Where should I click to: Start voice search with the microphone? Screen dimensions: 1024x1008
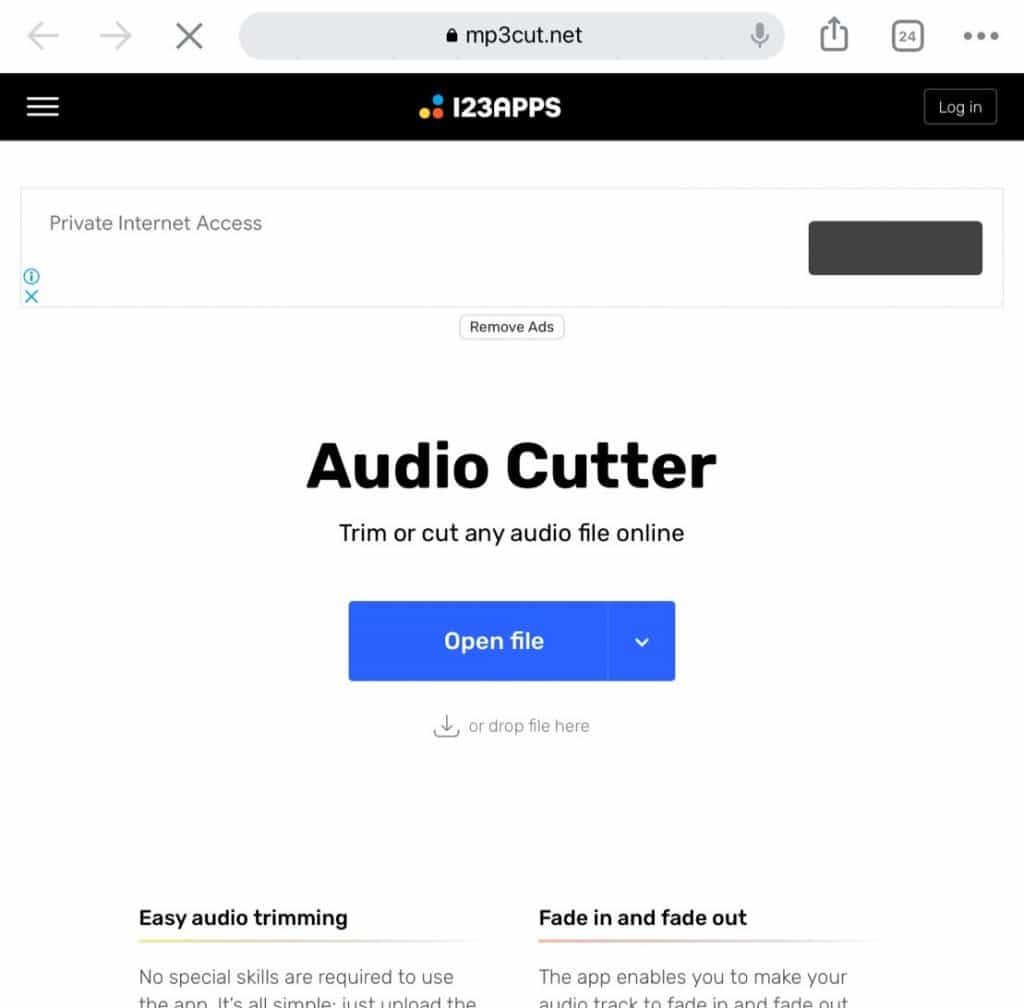tap(760, 36)
